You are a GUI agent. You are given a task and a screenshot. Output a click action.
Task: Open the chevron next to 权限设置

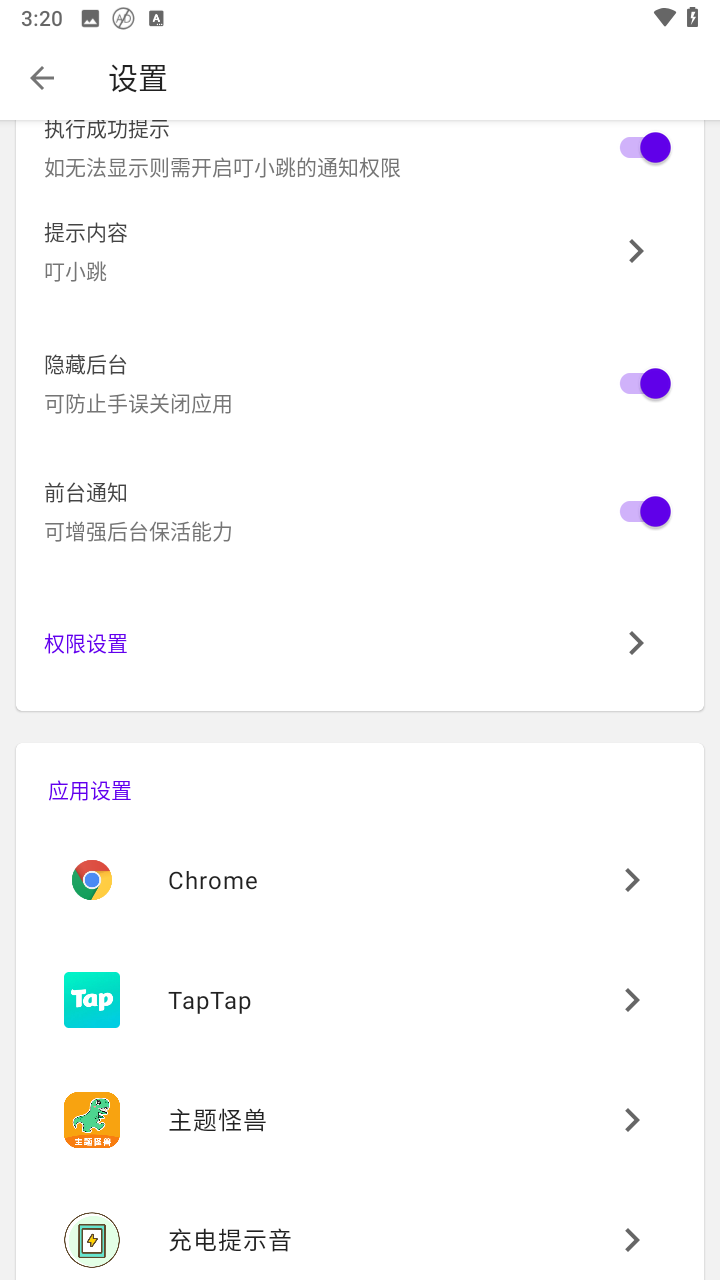point(636,643)
